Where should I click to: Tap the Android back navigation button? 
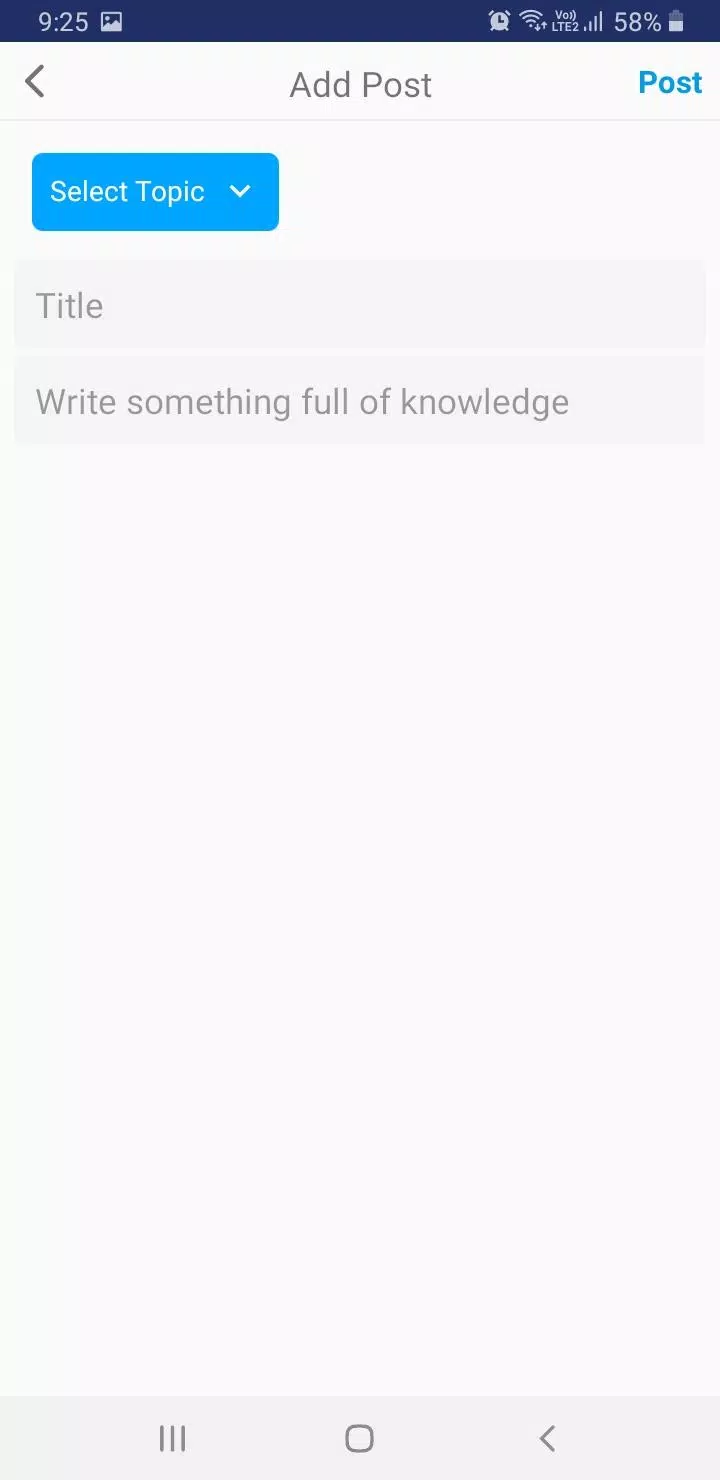546,1438
